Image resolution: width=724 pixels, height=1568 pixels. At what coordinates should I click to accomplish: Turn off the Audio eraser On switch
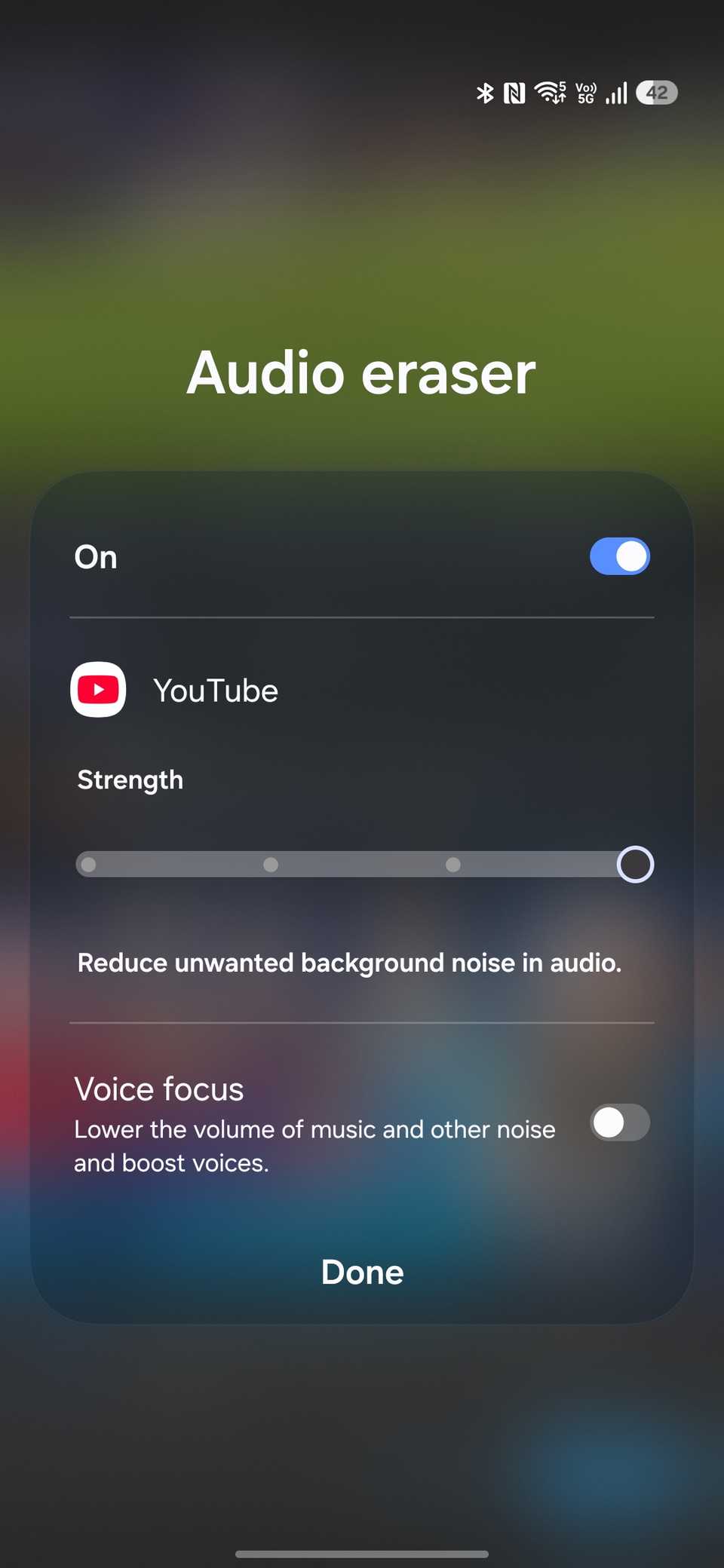click(619, 556)
